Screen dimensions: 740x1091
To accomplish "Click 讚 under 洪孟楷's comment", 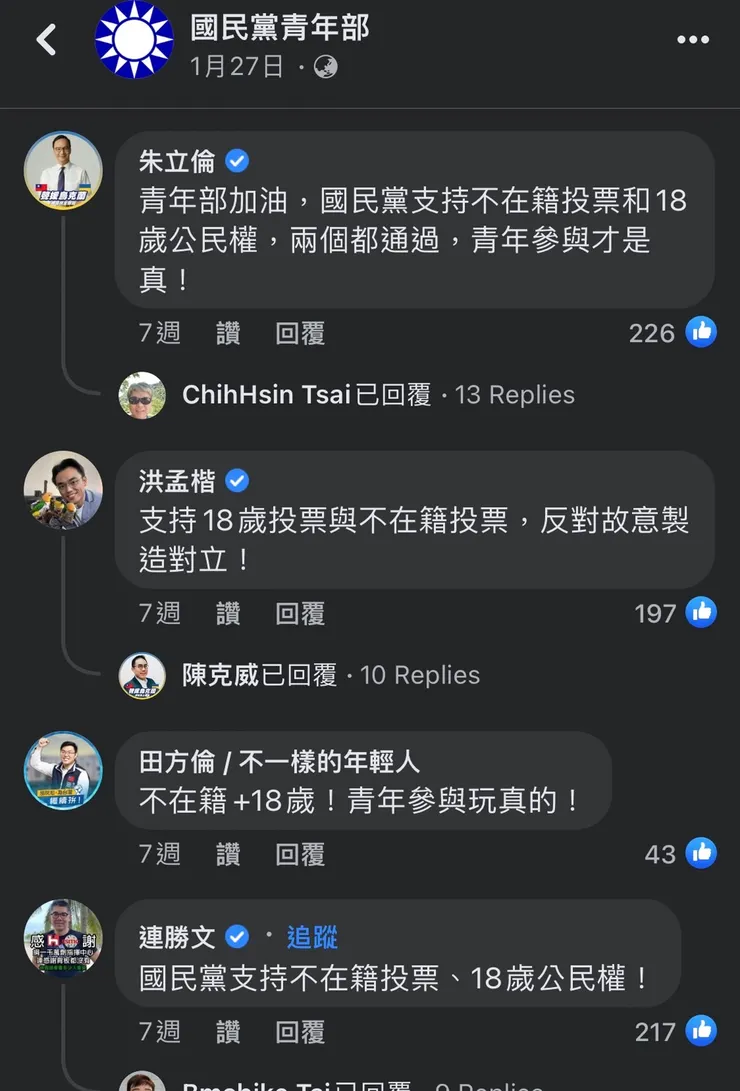I will tap(227, 614).
